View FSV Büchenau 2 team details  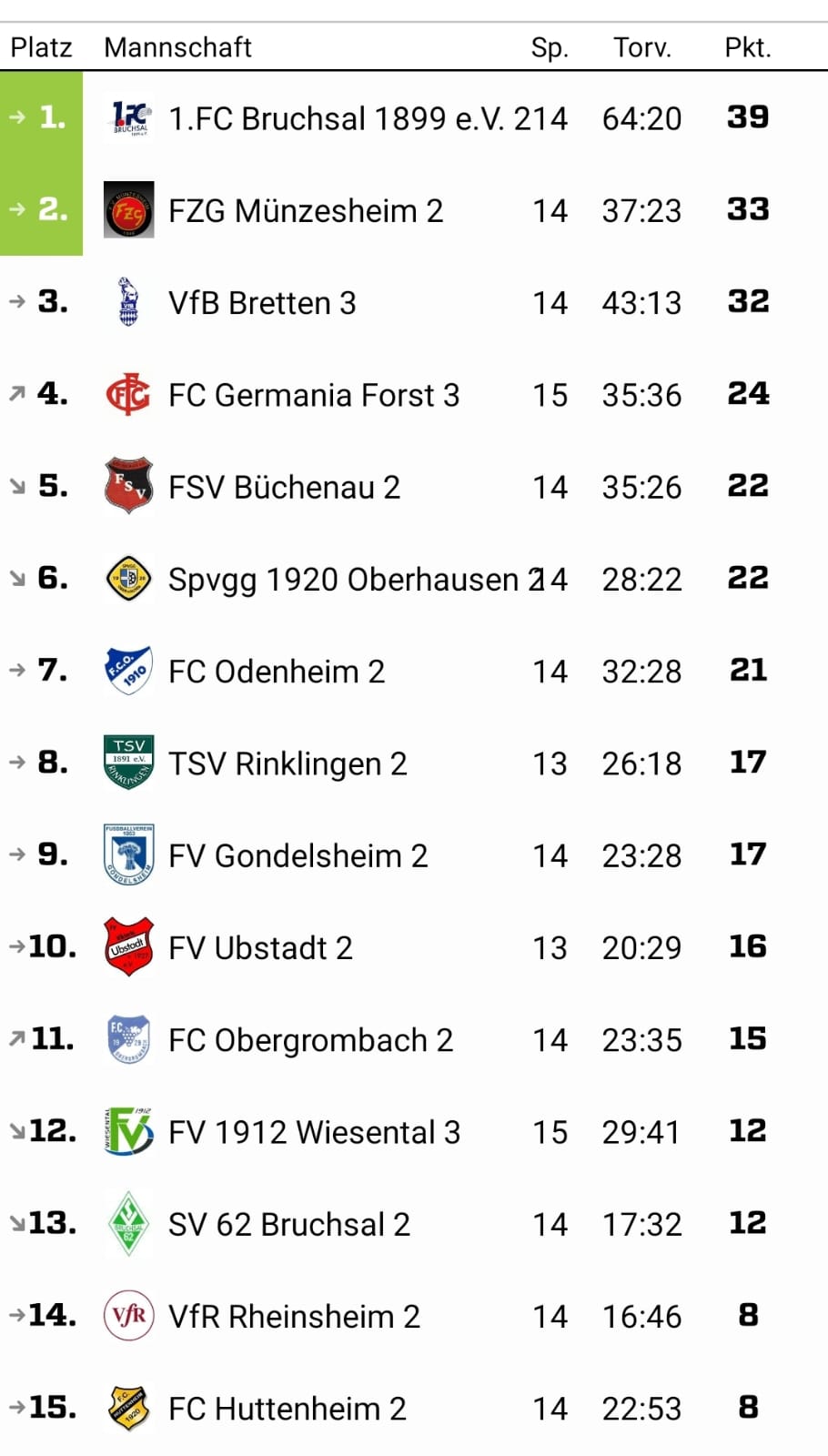click(284, 488)
